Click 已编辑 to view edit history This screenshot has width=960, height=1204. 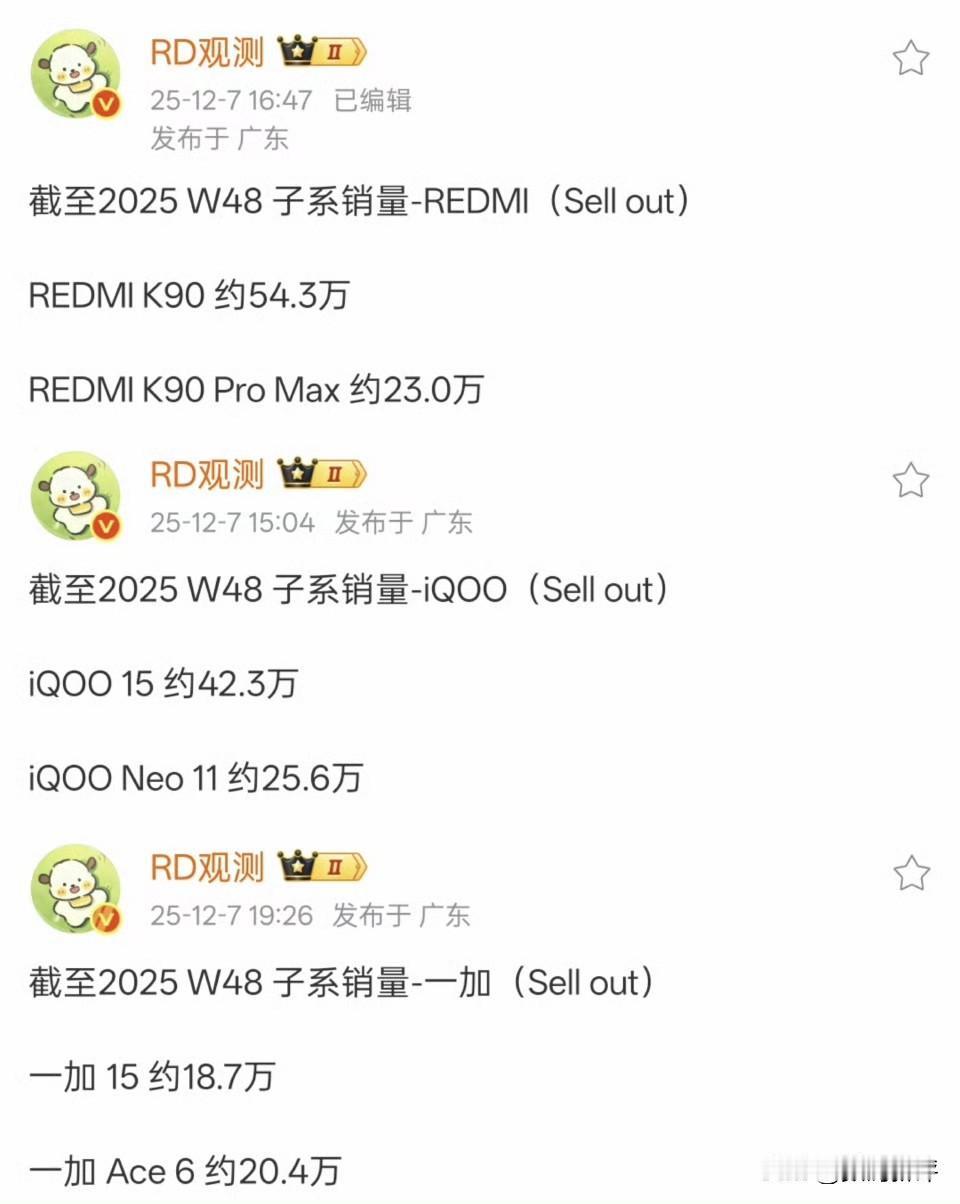point(374,99)
